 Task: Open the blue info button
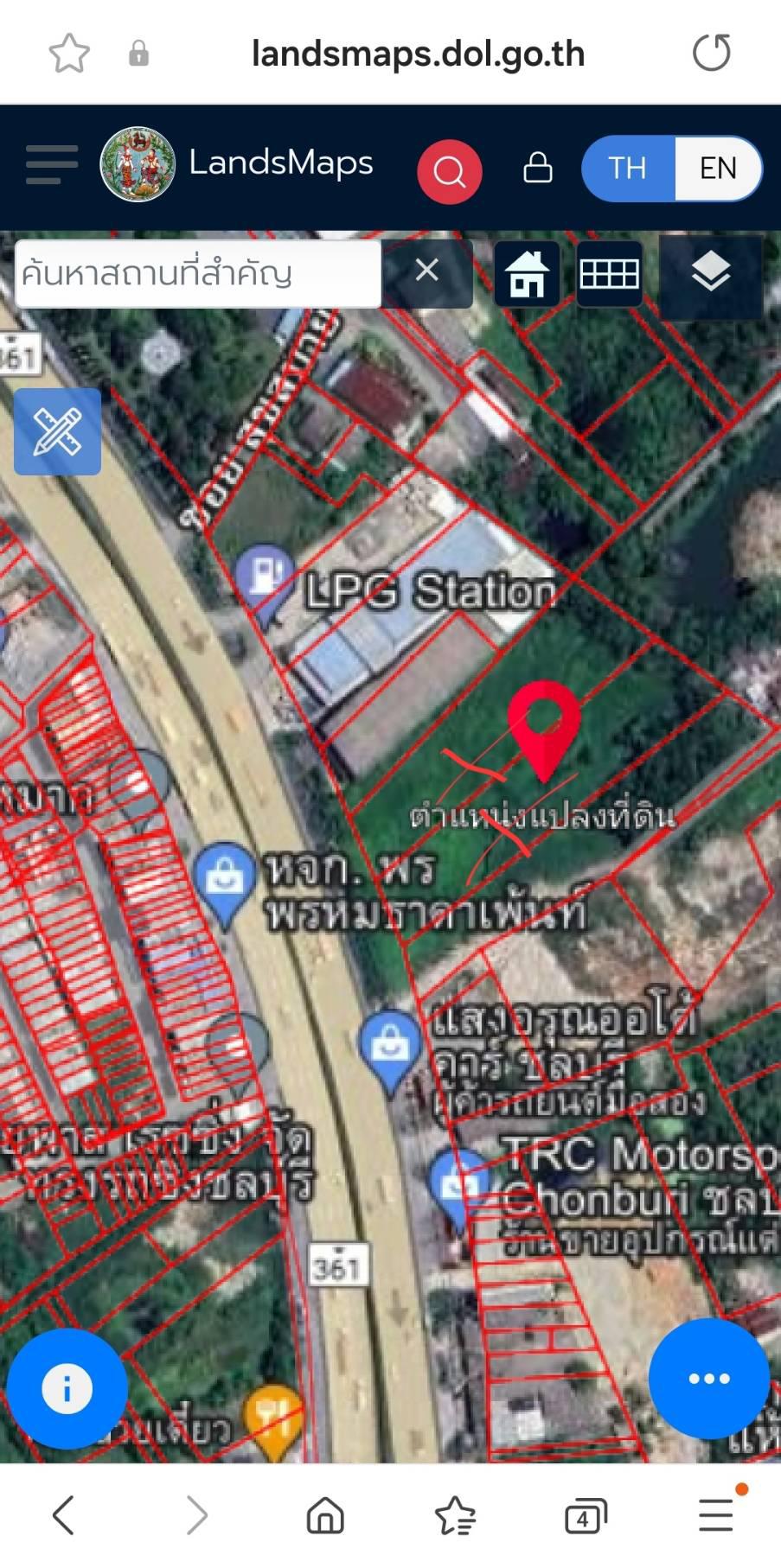pyautogui.click(x=67, y=1389)
